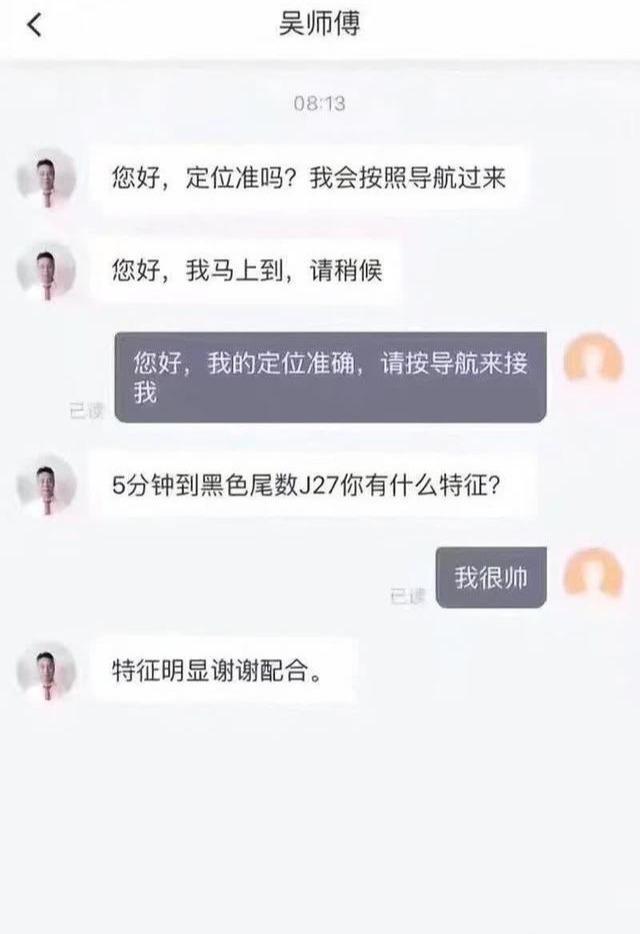
Task: Go back using the top-left arrow
Action: (x=34, y=26)
